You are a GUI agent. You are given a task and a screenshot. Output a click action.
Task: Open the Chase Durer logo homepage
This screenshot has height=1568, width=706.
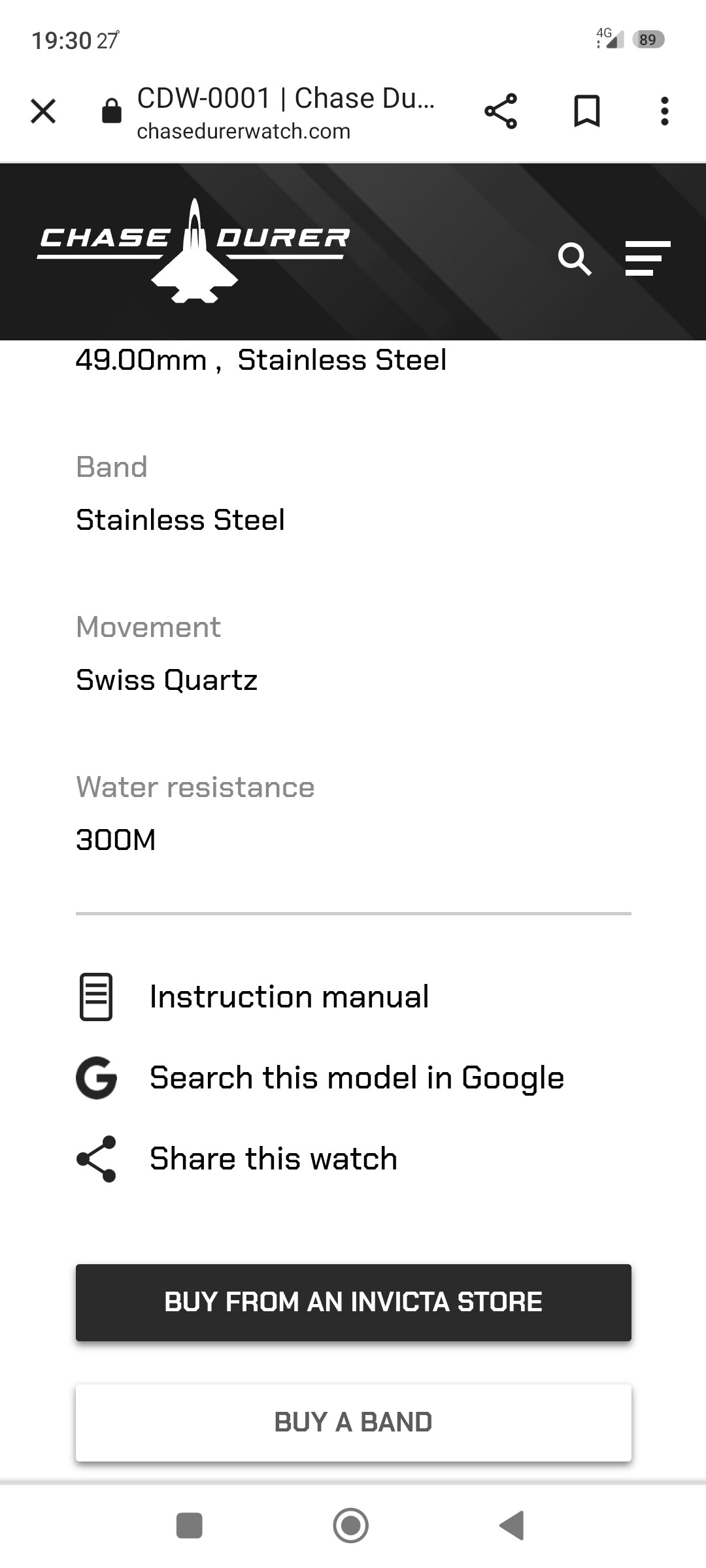pyautogui.click(x=193, y=250)
